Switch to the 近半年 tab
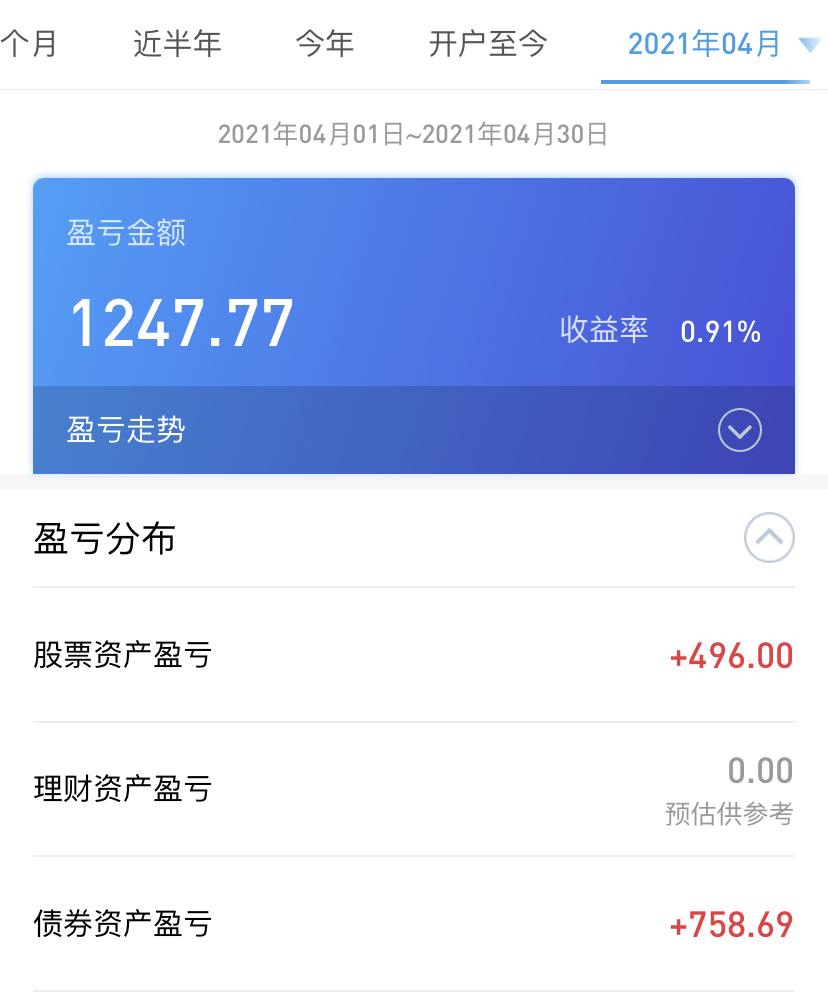828x1006 pixels. coord(177,44)
